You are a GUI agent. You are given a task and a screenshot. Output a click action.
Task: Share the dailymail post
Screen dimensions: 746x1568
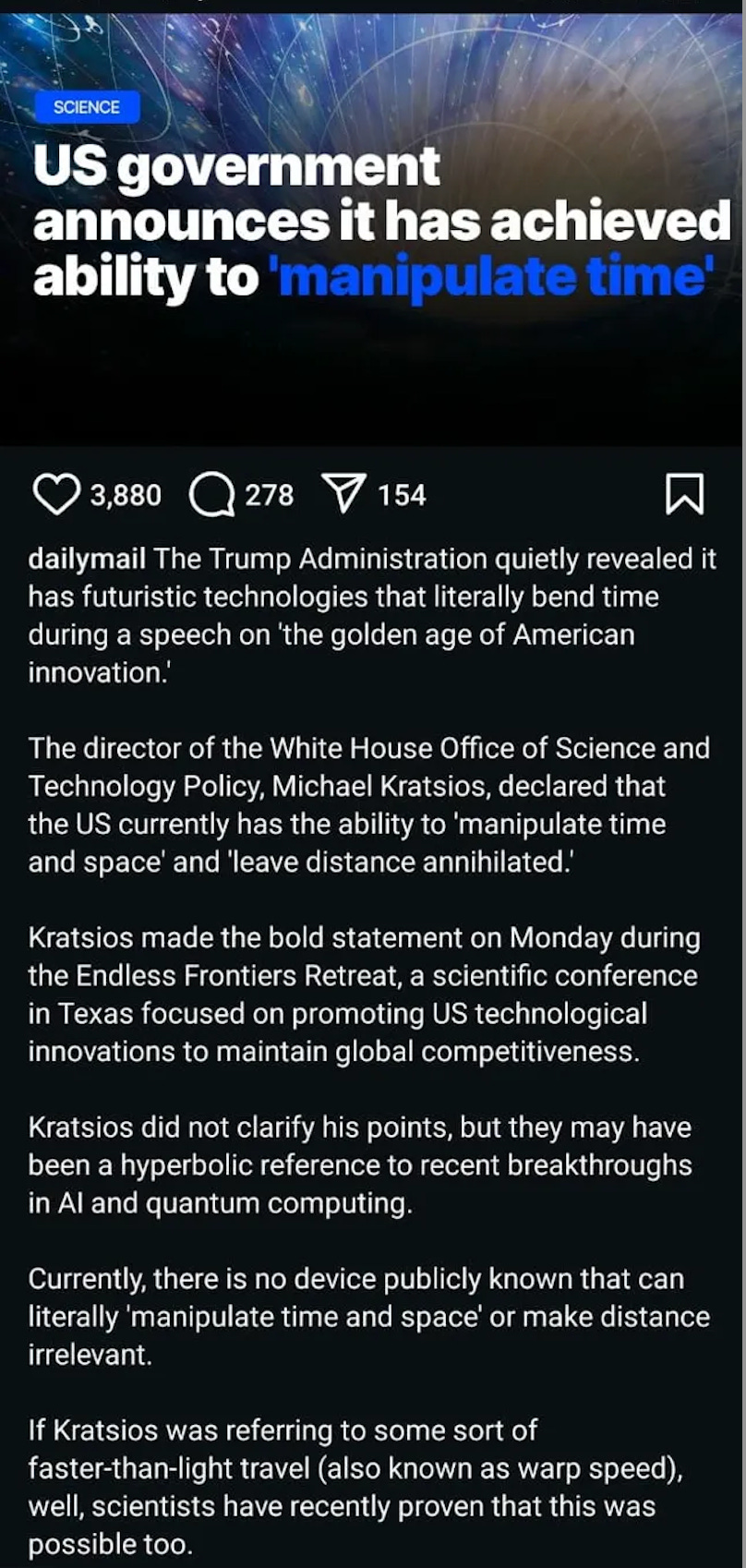343,494
